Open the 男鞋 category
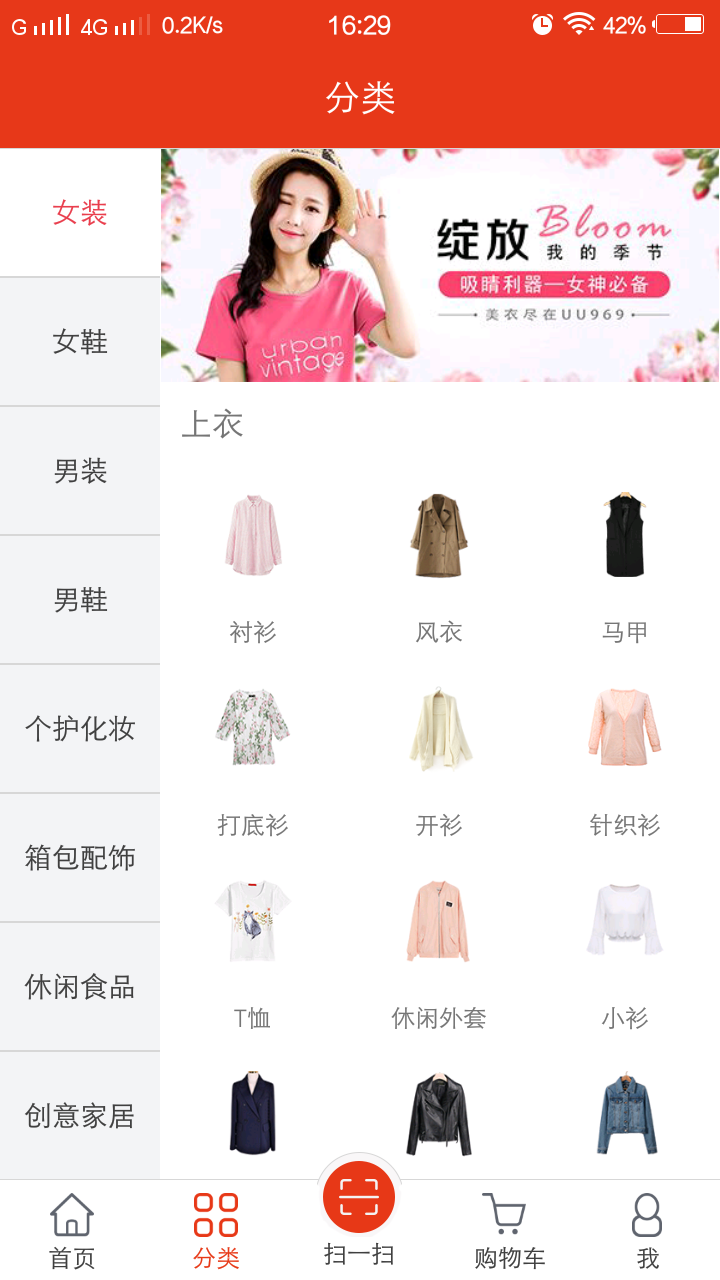This screenshot has width=720, height=1280. [80, 600]
